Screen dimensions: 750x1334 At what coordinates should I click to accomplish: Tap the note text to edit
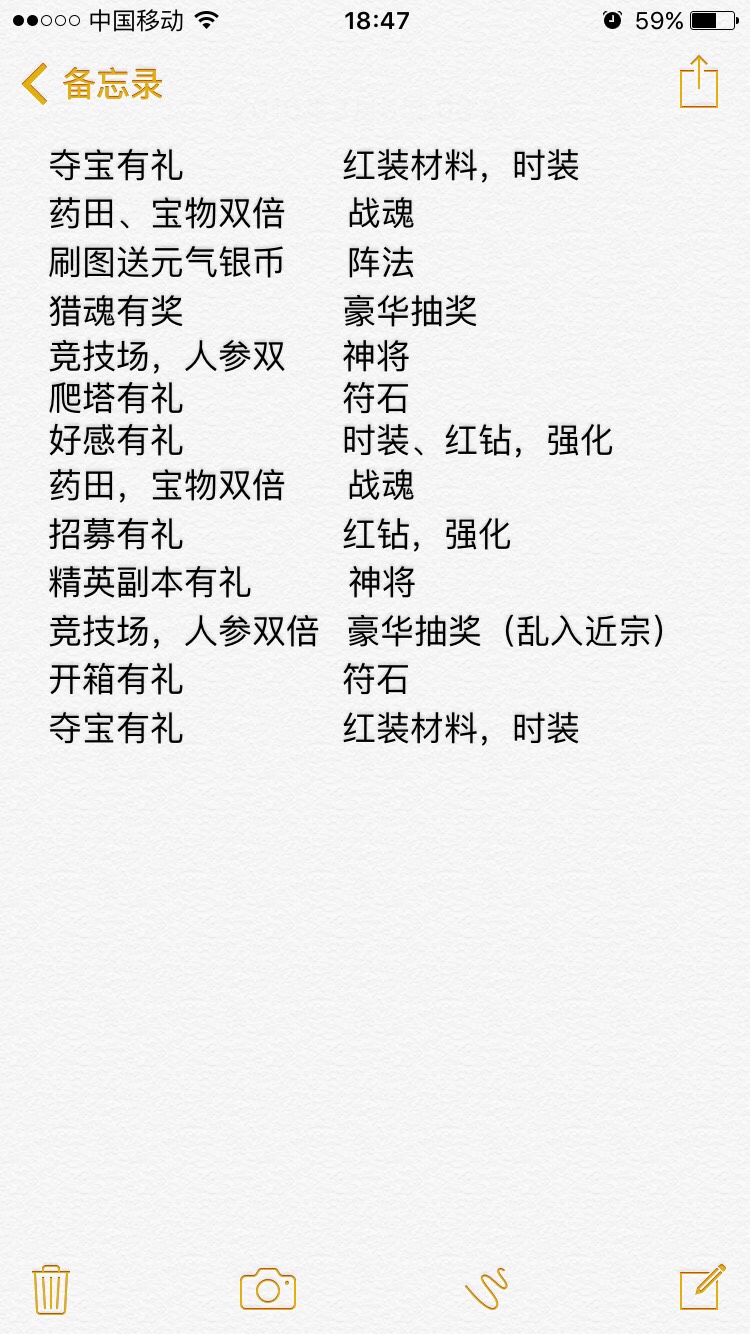(x=357, y=447)
